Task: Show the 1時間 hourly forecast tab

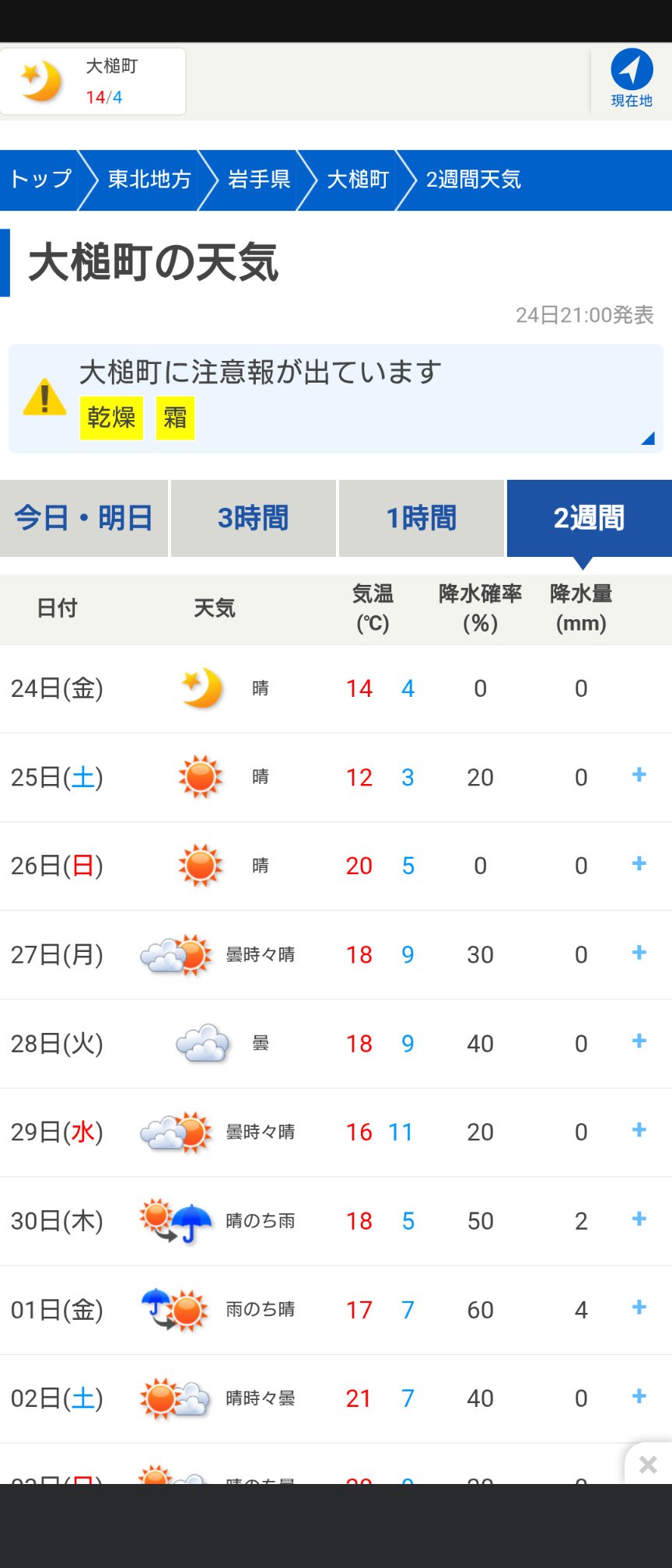Action: (421, 518)
